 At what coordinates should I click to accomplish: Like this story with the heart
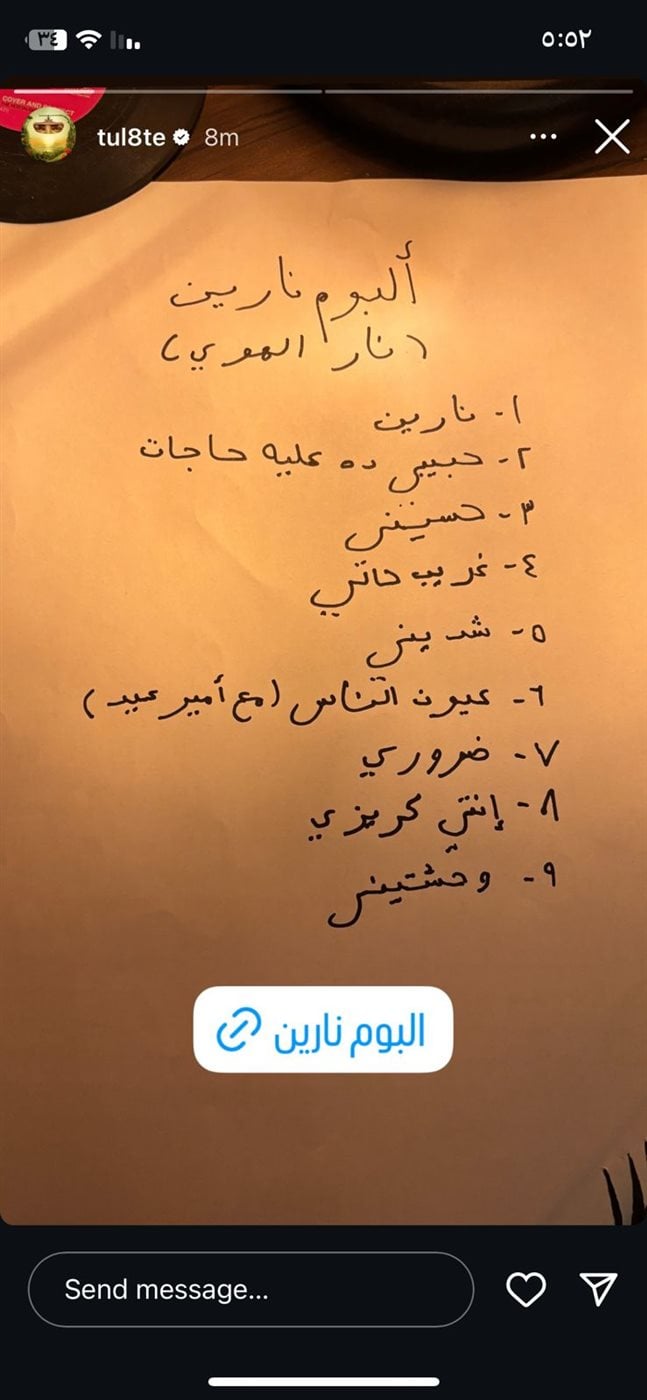click(526, 1289)
